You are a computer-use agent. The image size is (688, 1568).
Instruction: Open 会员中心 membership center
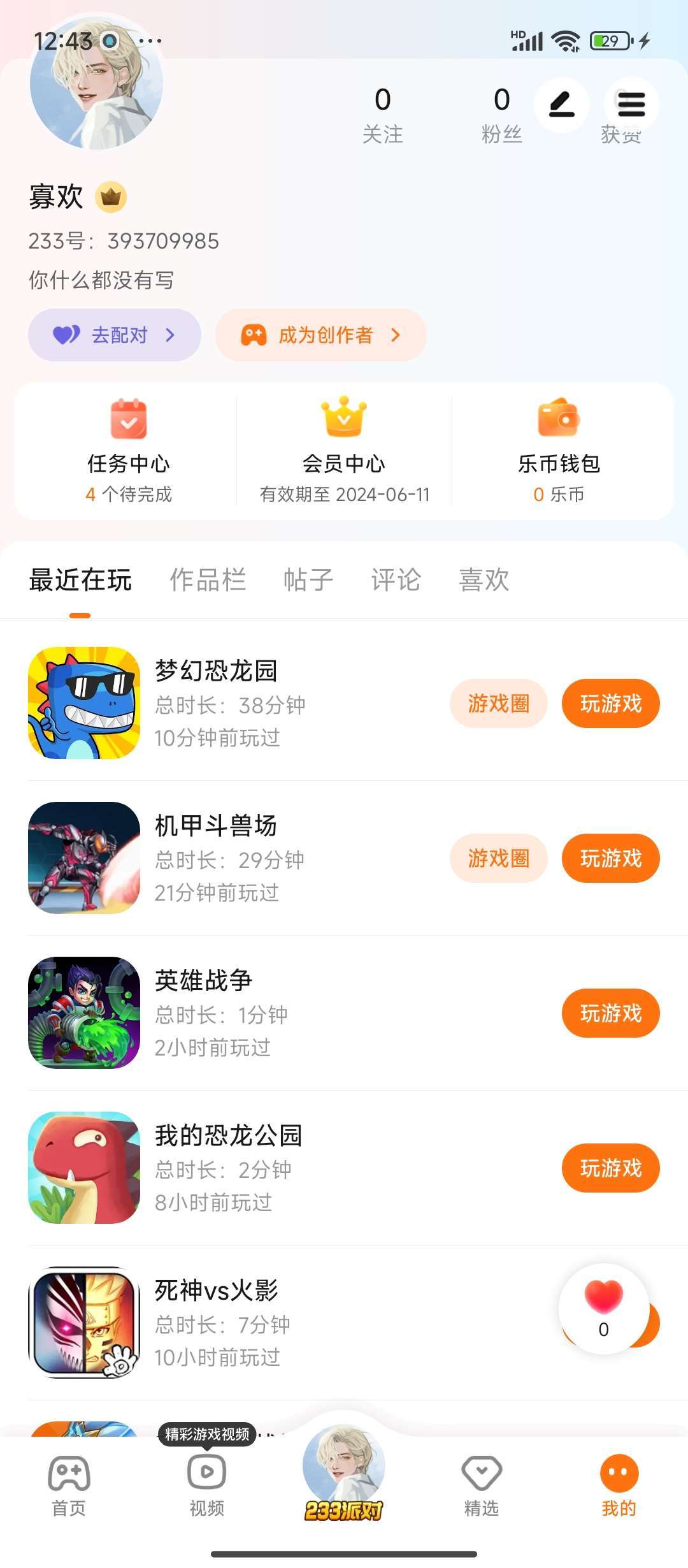coord(344,451)
